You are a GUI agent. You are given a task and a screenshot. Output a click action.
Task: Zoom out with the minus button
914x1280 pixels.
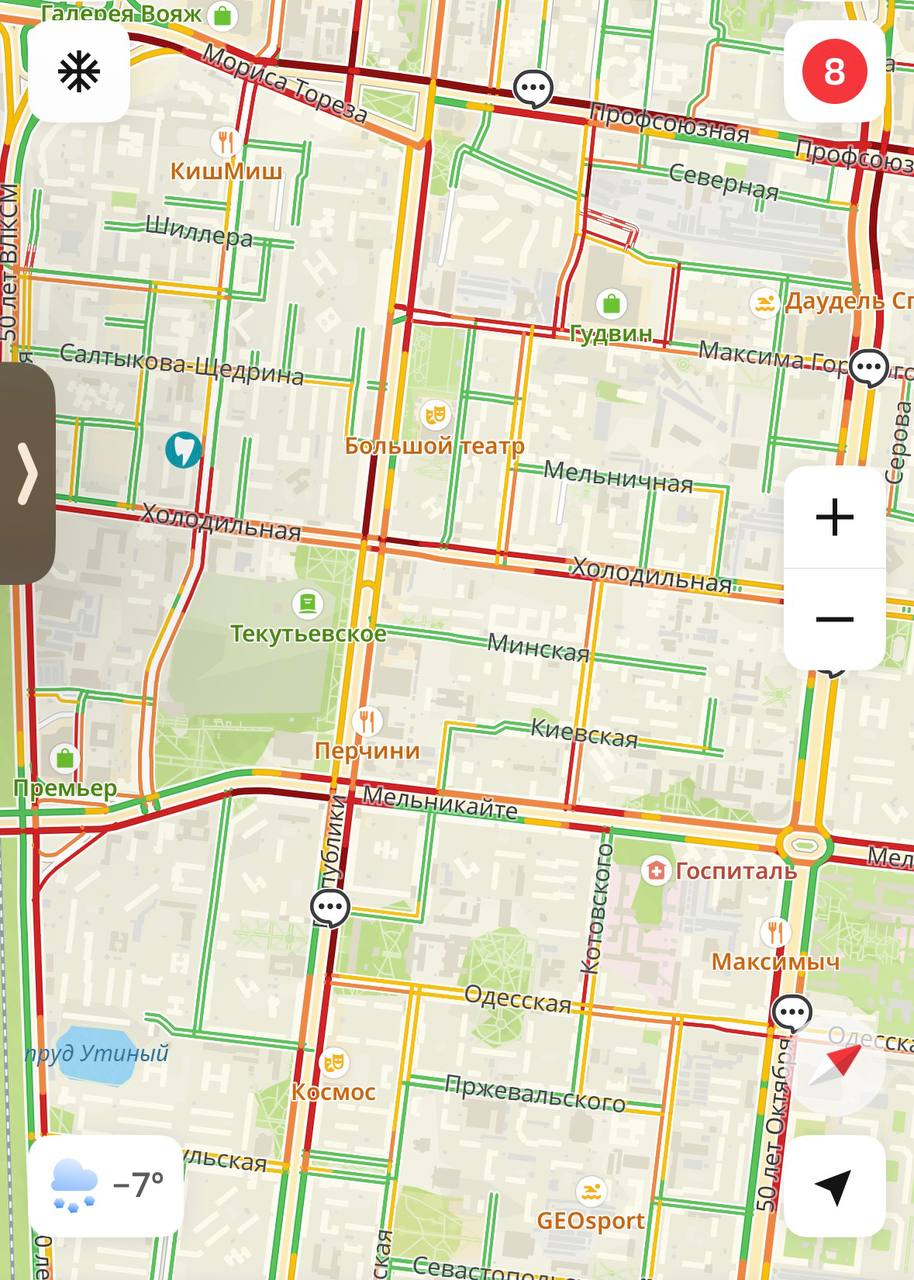[x=834, y=619]
